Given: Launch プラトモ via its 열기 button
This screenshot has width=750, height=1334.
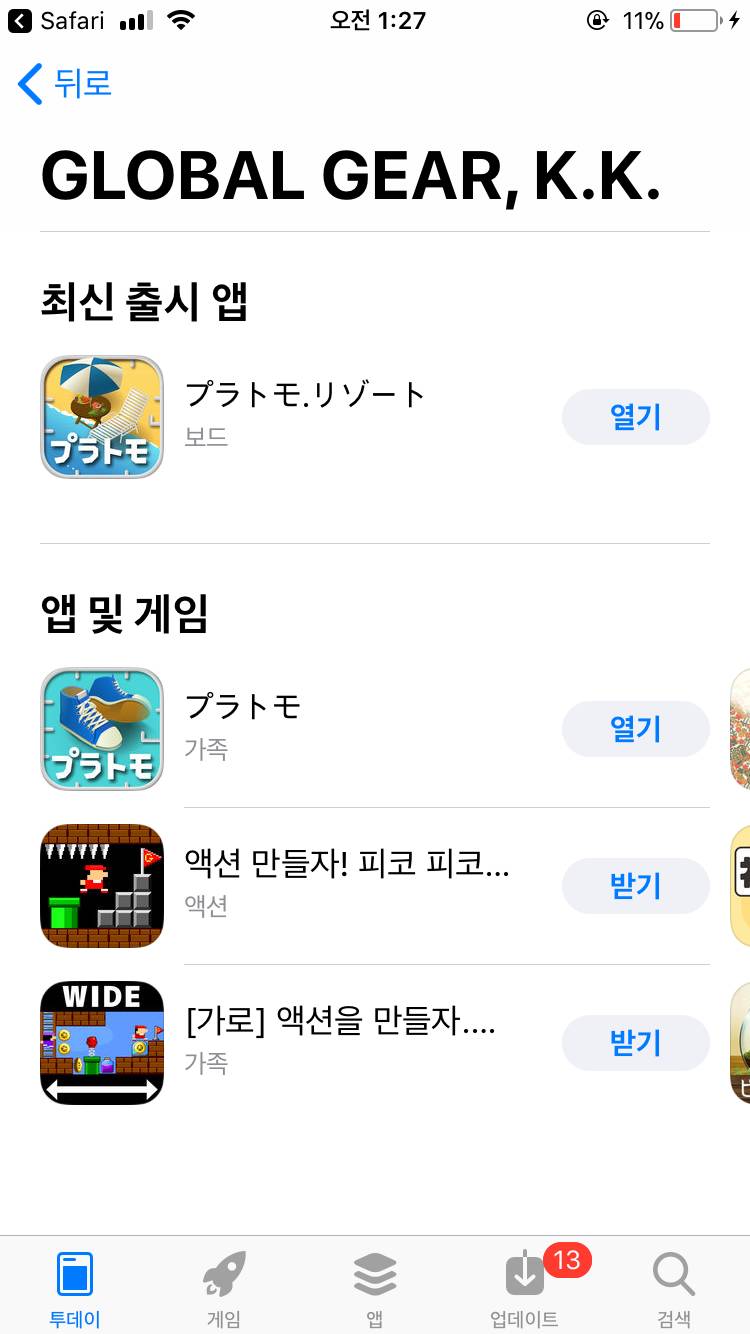Looking at the screenshot, I should tap(636, 728).
